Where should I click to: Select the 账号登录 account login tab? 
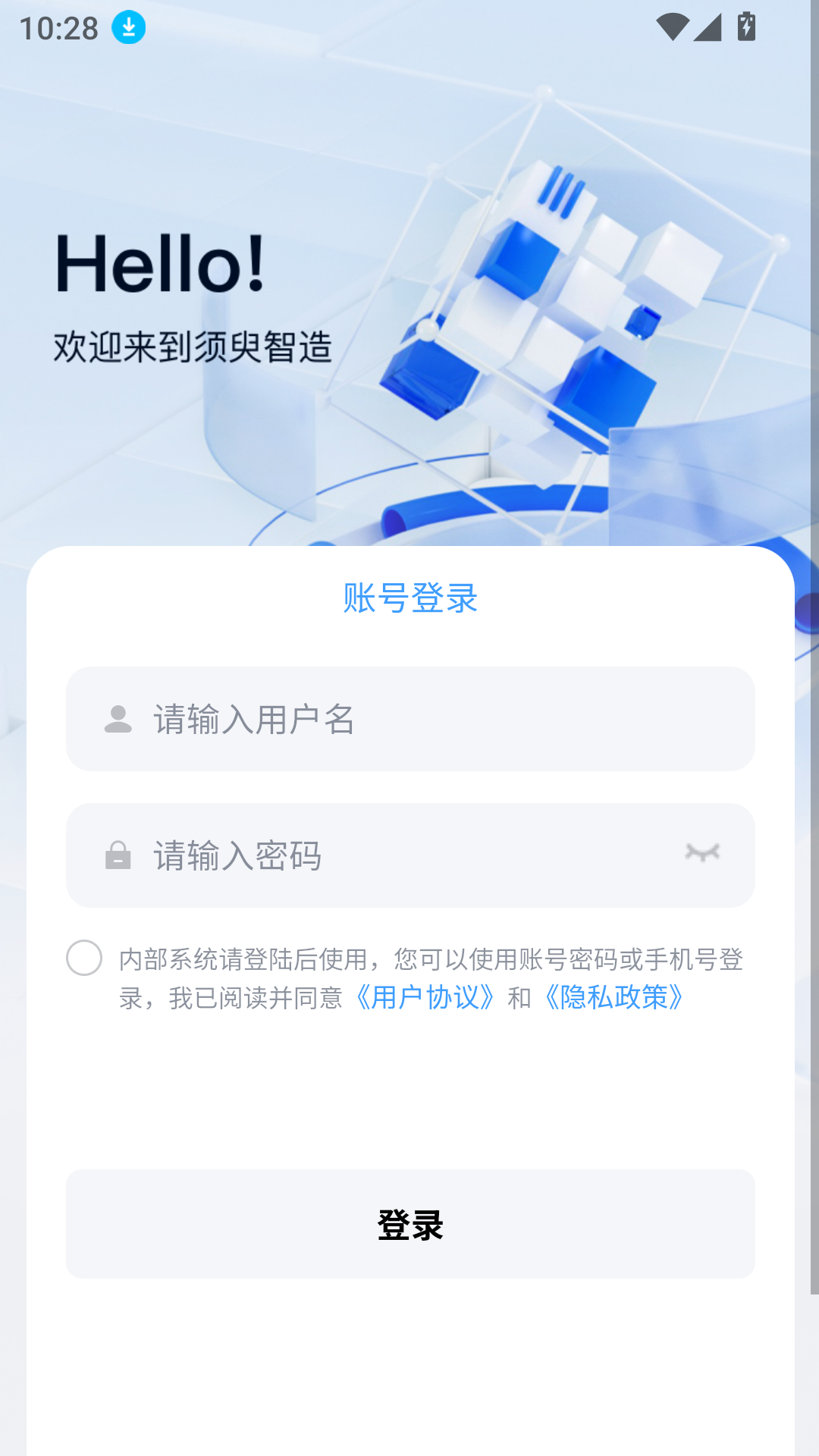point(409,599)
